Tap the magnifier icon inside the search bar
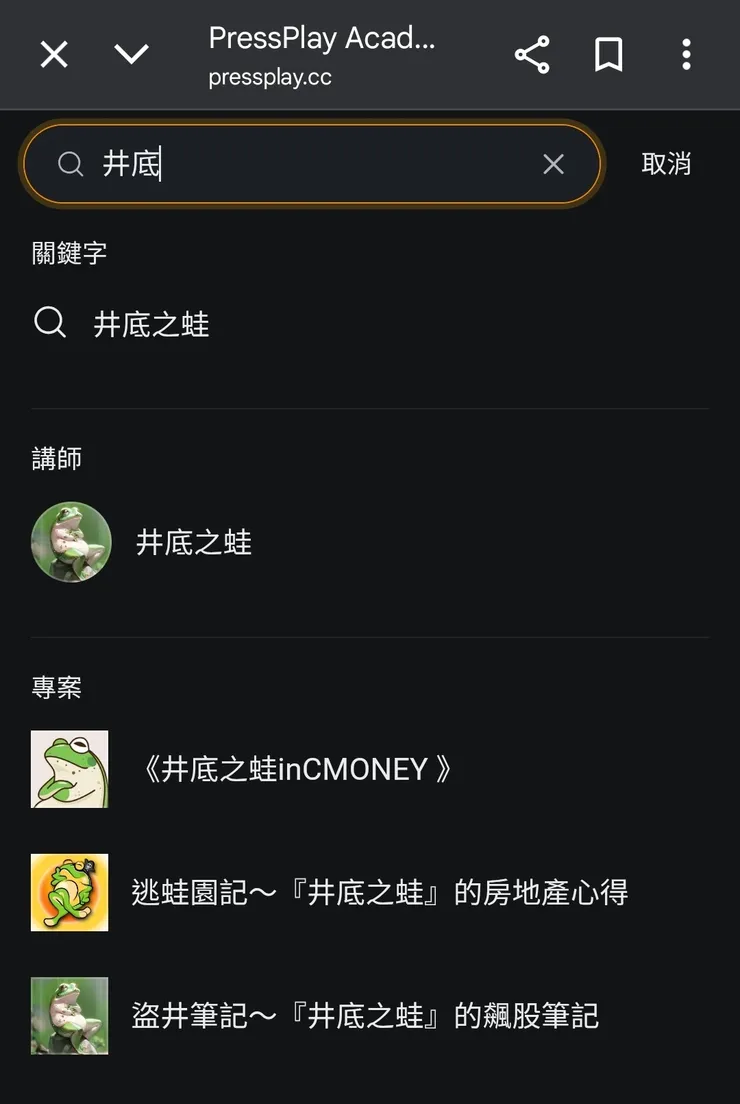 click(69, 163)
